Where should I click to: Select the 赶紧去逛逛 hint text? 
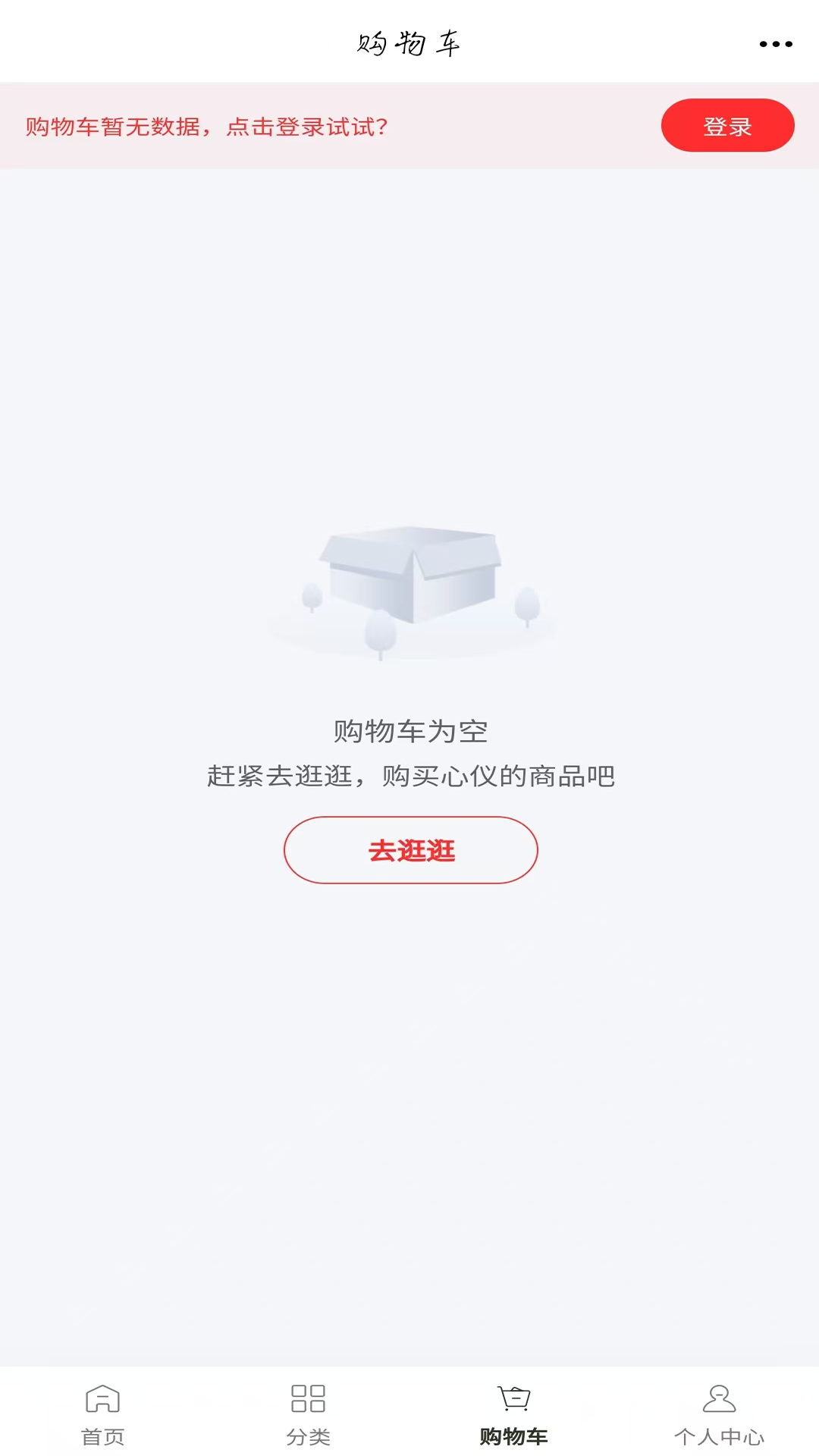409,777
